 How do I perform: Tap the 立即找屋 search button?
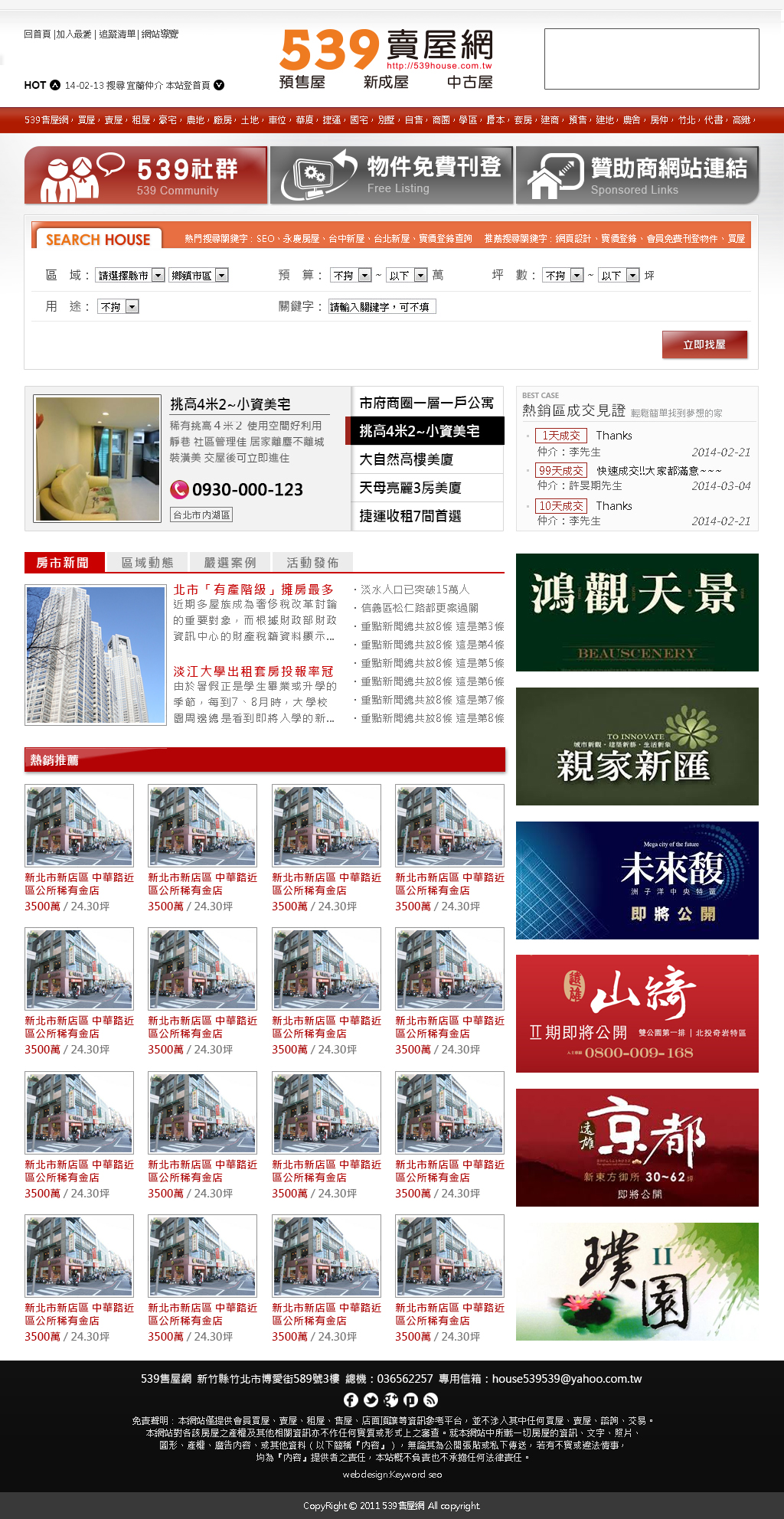point(704,345)
